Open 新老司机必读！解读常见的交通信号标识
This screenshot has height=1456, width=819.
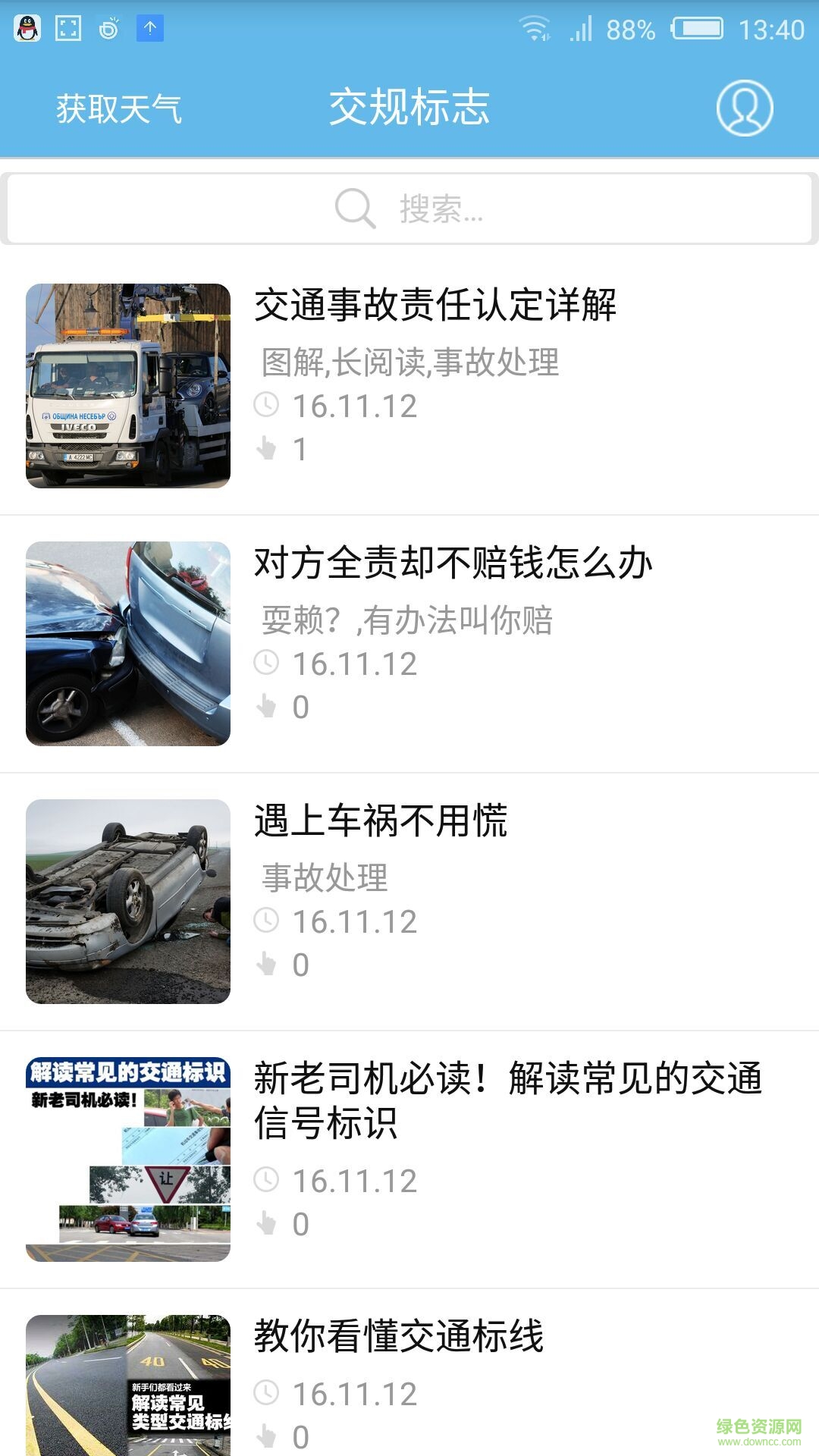click(507, 1100)
